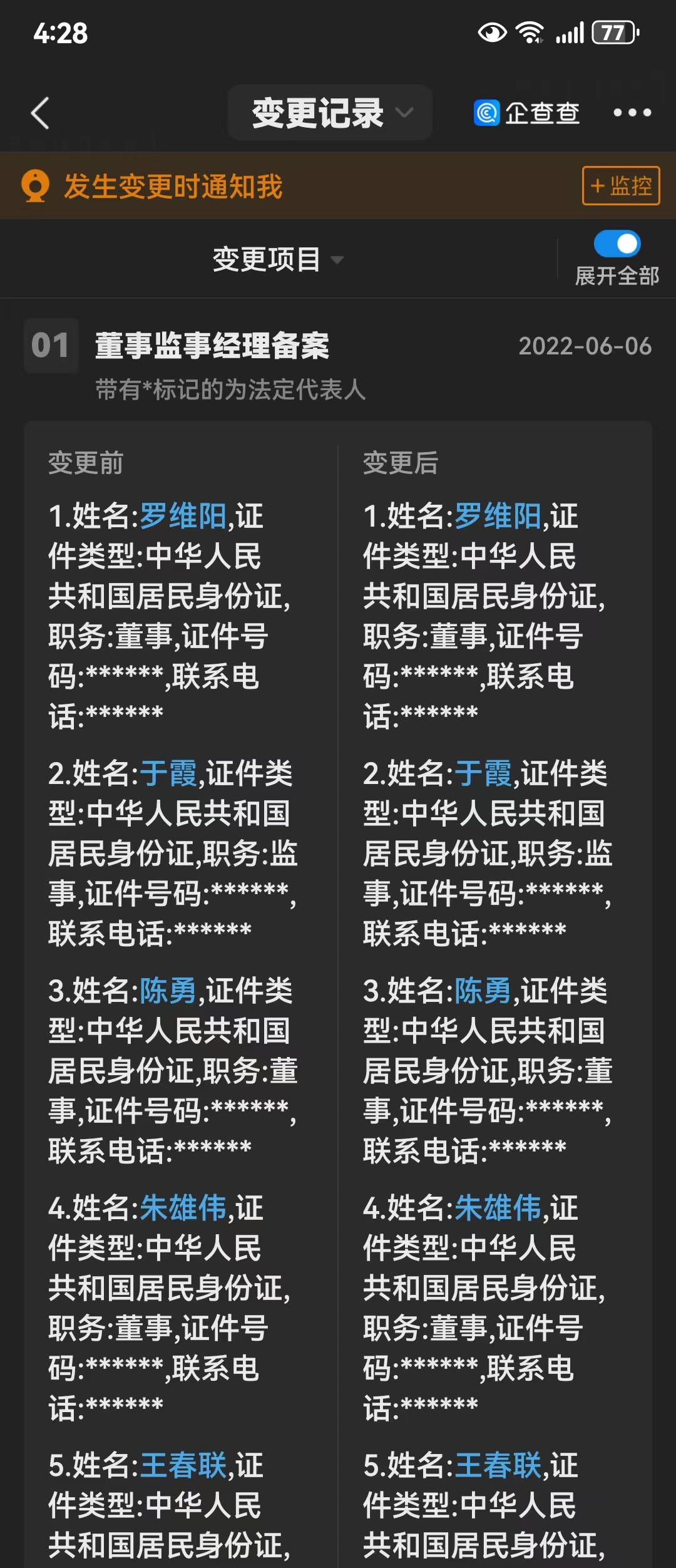The height and width of the screenshot is (1568, 676).
Task: Open 于霞 link under 变更前
Action: (168, 774)
